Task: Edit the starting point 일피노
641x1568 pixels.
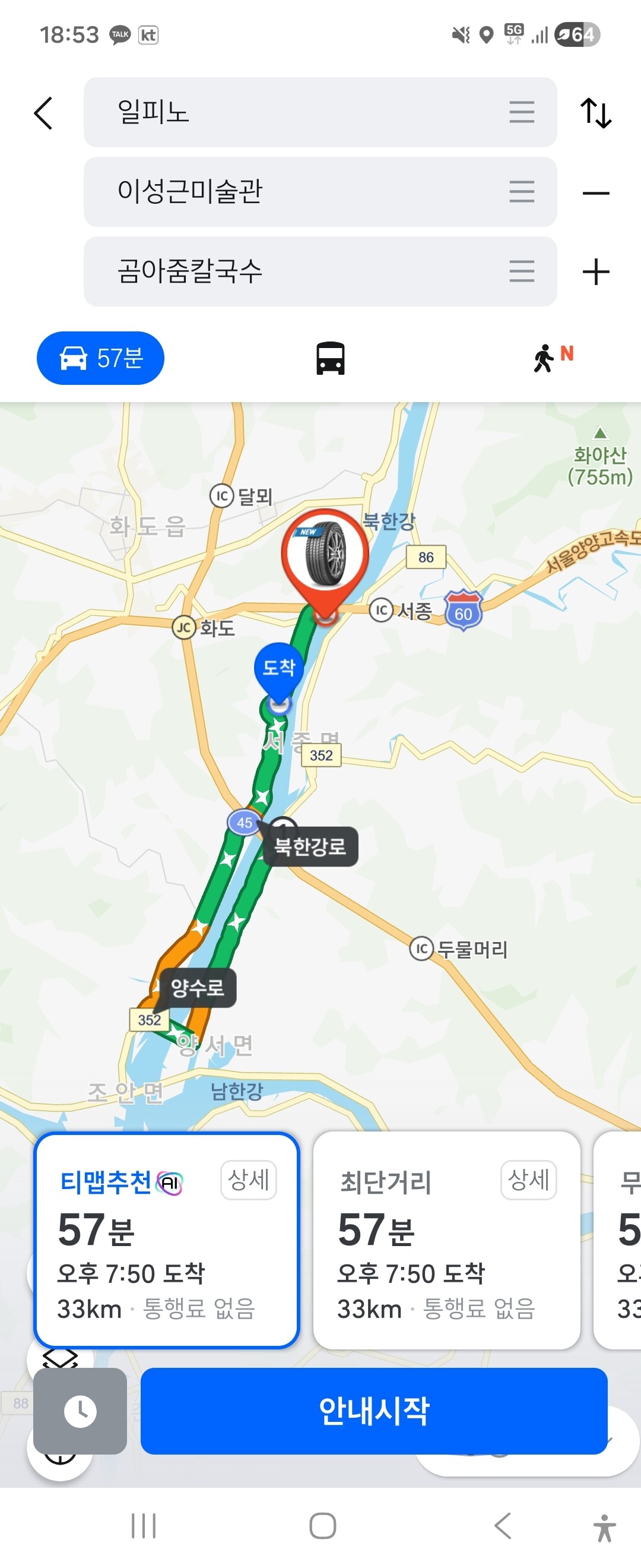Action: [x=320, y=112]
